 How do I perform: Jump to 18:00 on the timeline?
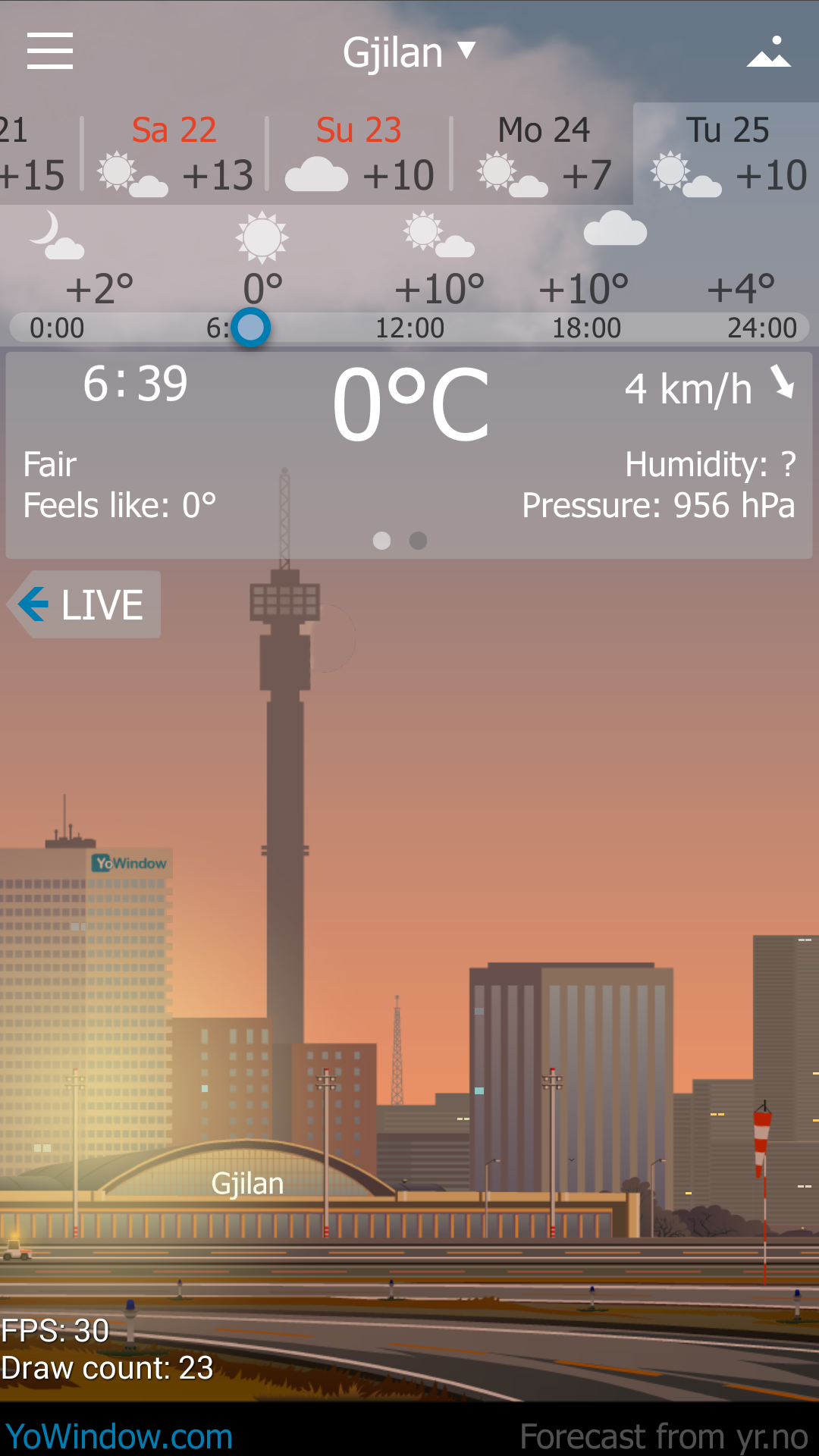(x=586, y=328)
